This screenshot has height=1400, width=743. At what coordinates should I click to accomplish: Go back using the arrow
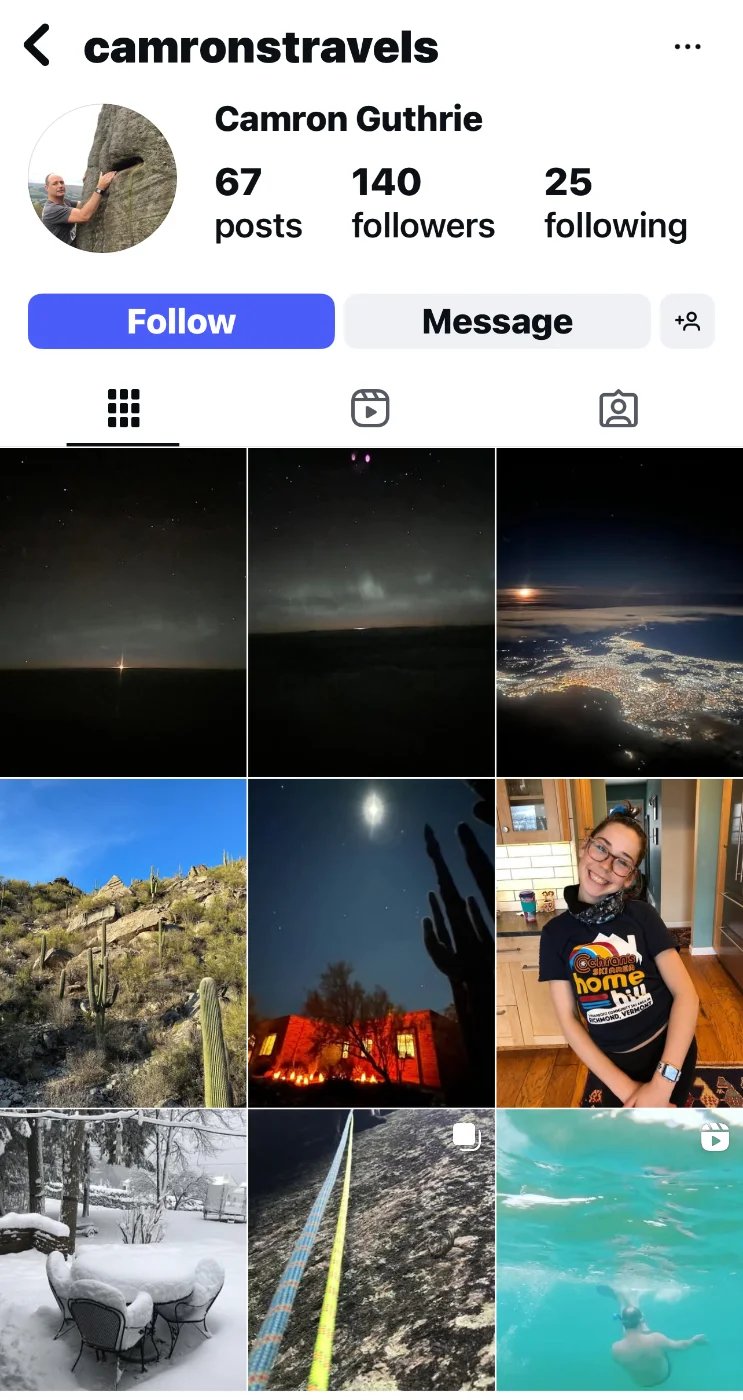pyautogui.click(x=37, y=46)
